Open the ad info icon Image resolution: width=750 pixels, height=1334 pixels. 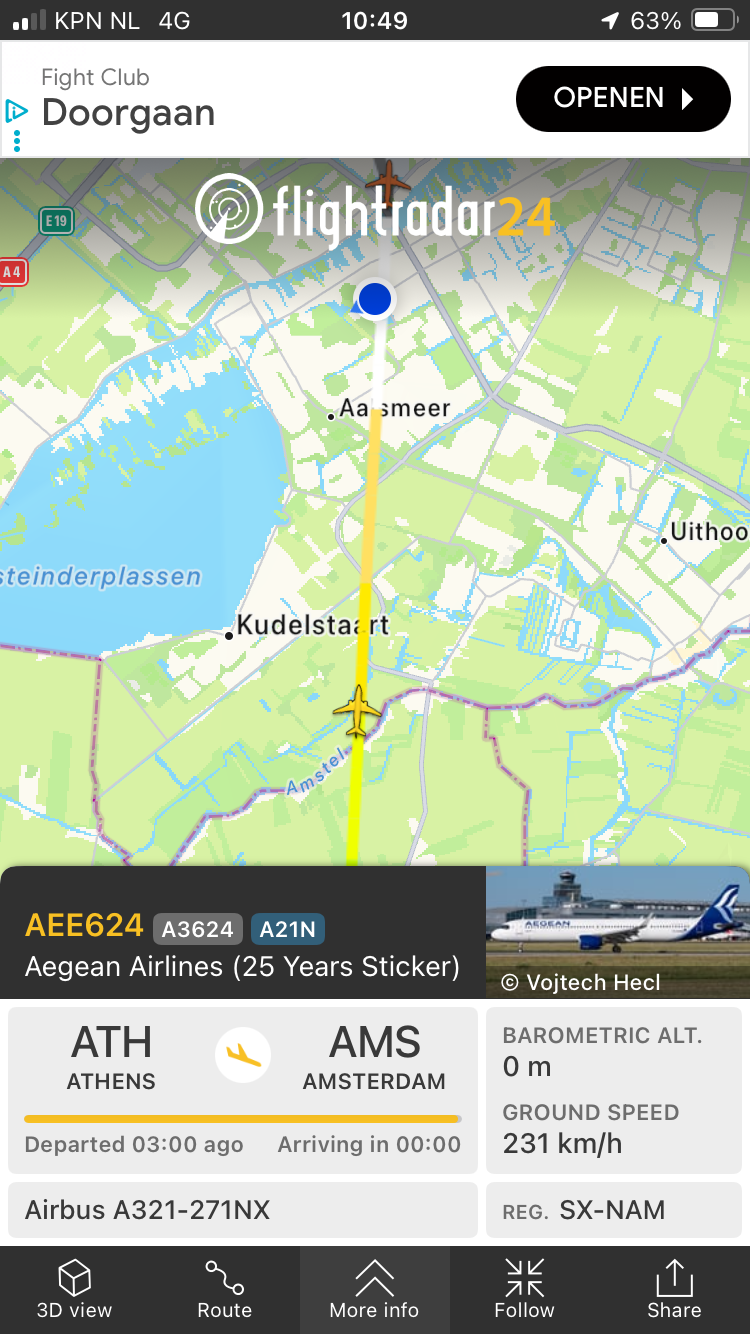(x=17, y=111)
